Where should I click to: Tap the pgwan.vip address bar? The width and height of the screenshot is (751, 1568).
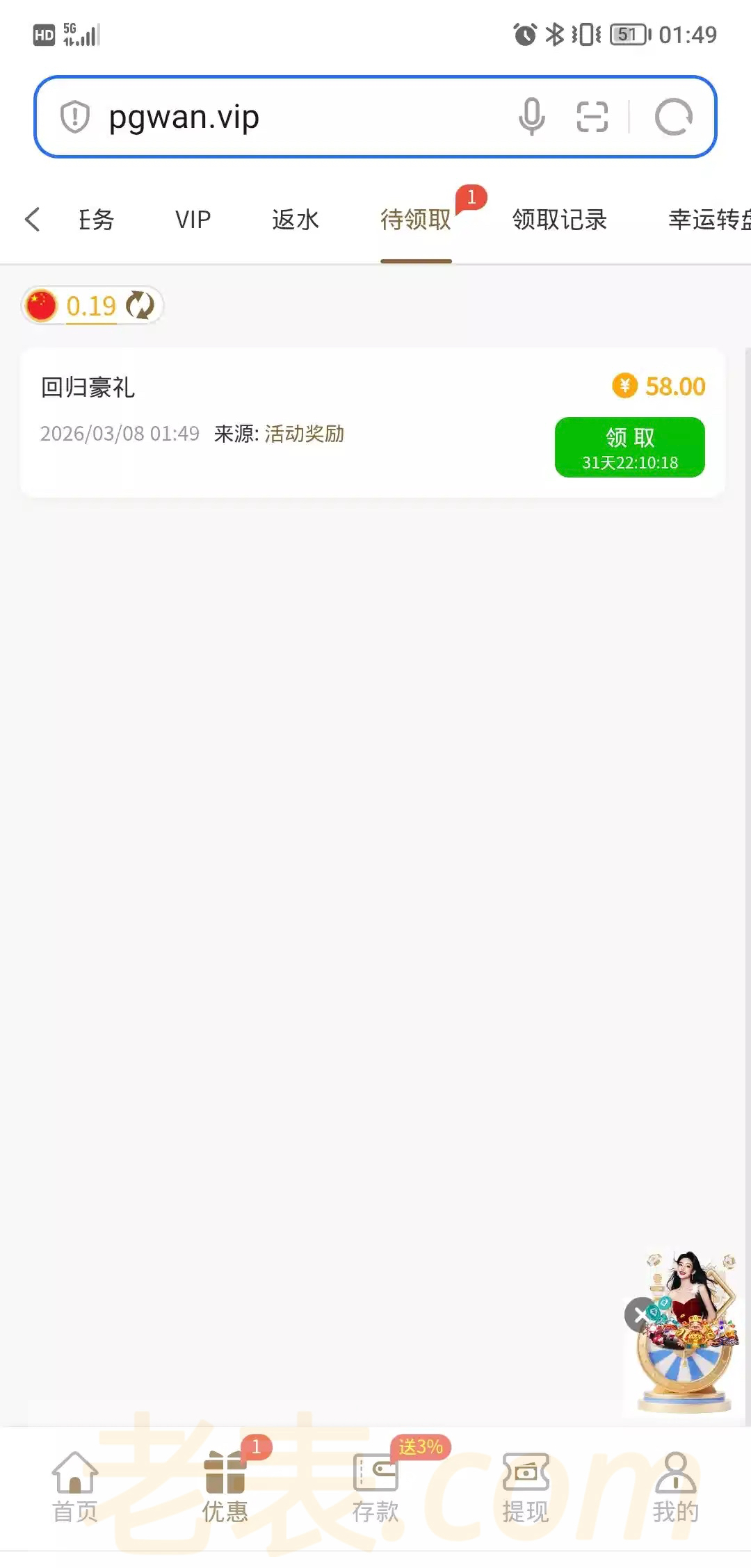pos(278,117)
